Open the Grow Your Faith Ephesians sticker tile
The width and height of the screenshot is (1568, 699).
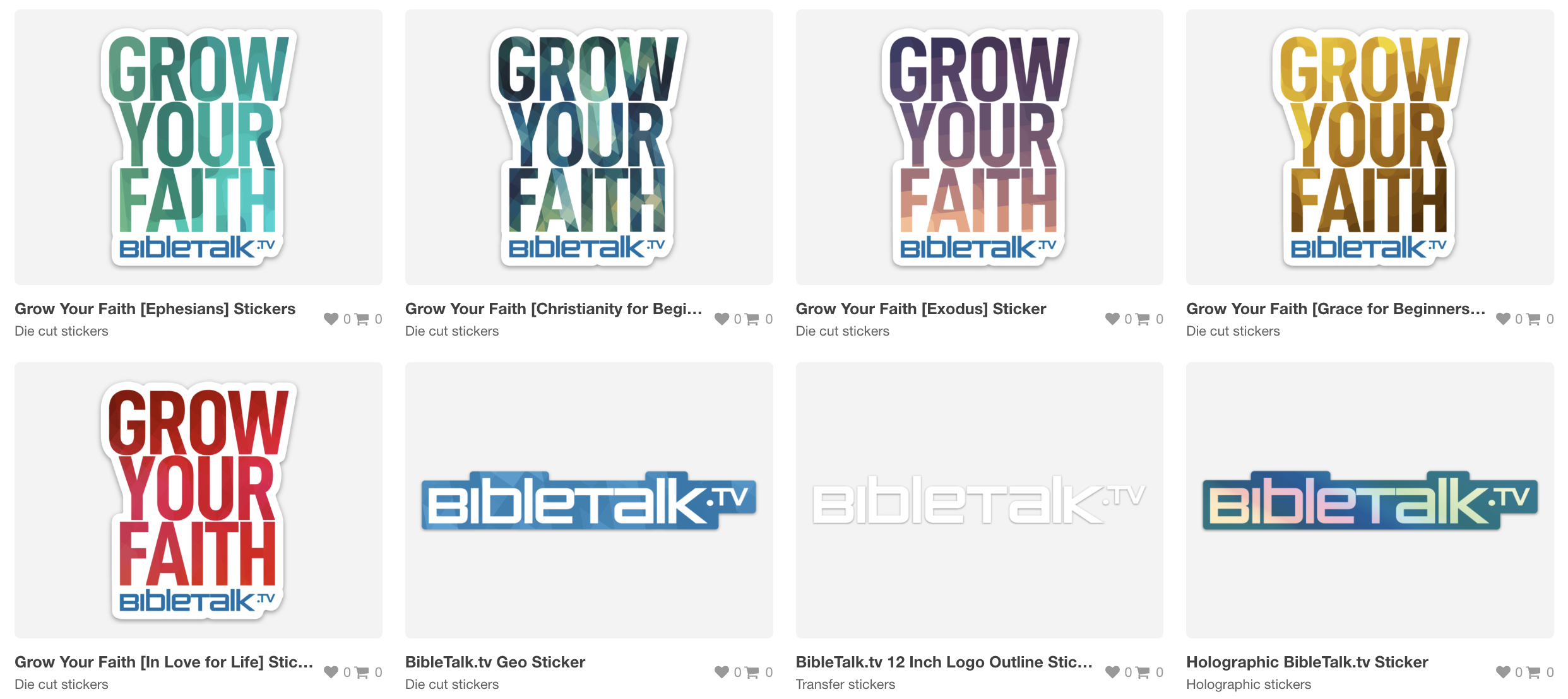click(198, 147)
